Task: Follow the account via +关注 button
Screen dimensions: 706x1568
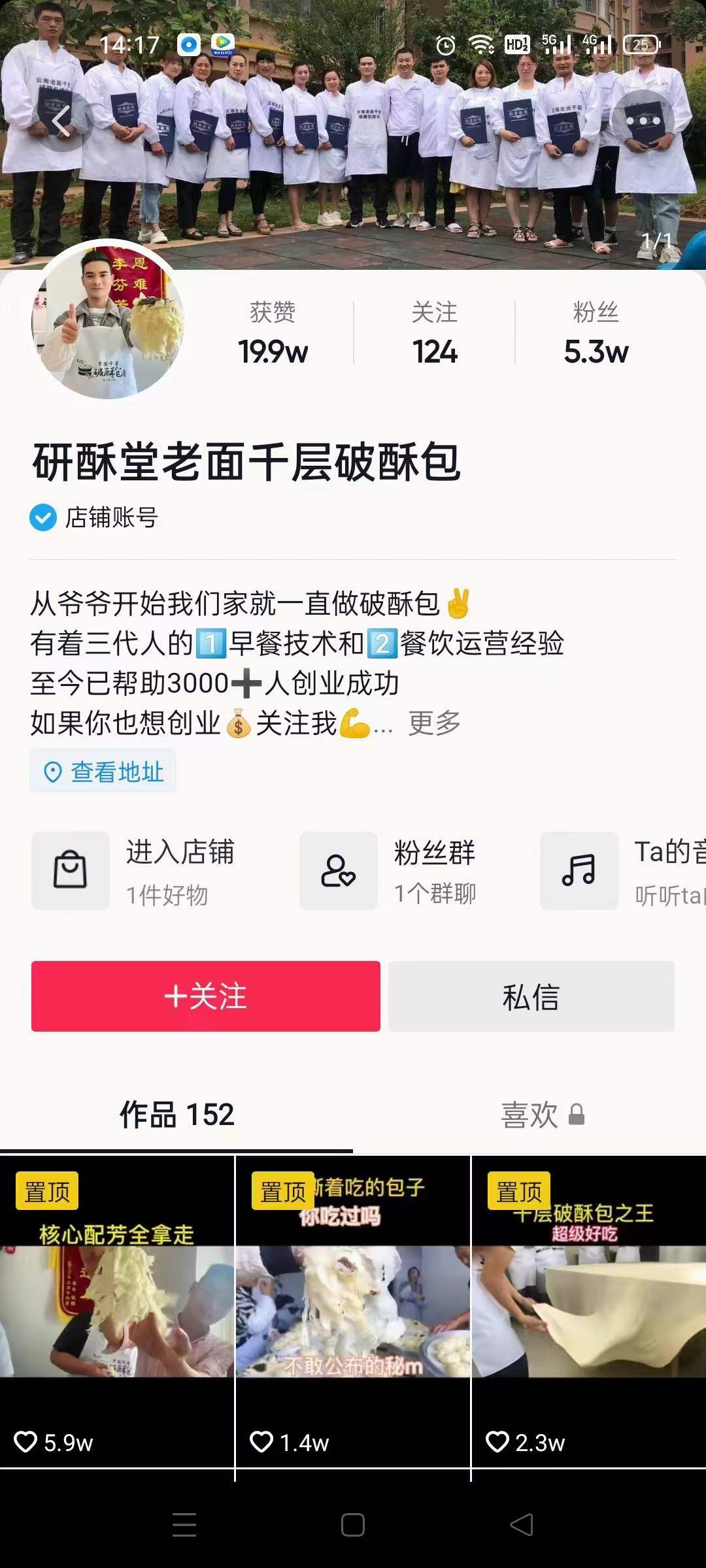Action: [206, 996]
